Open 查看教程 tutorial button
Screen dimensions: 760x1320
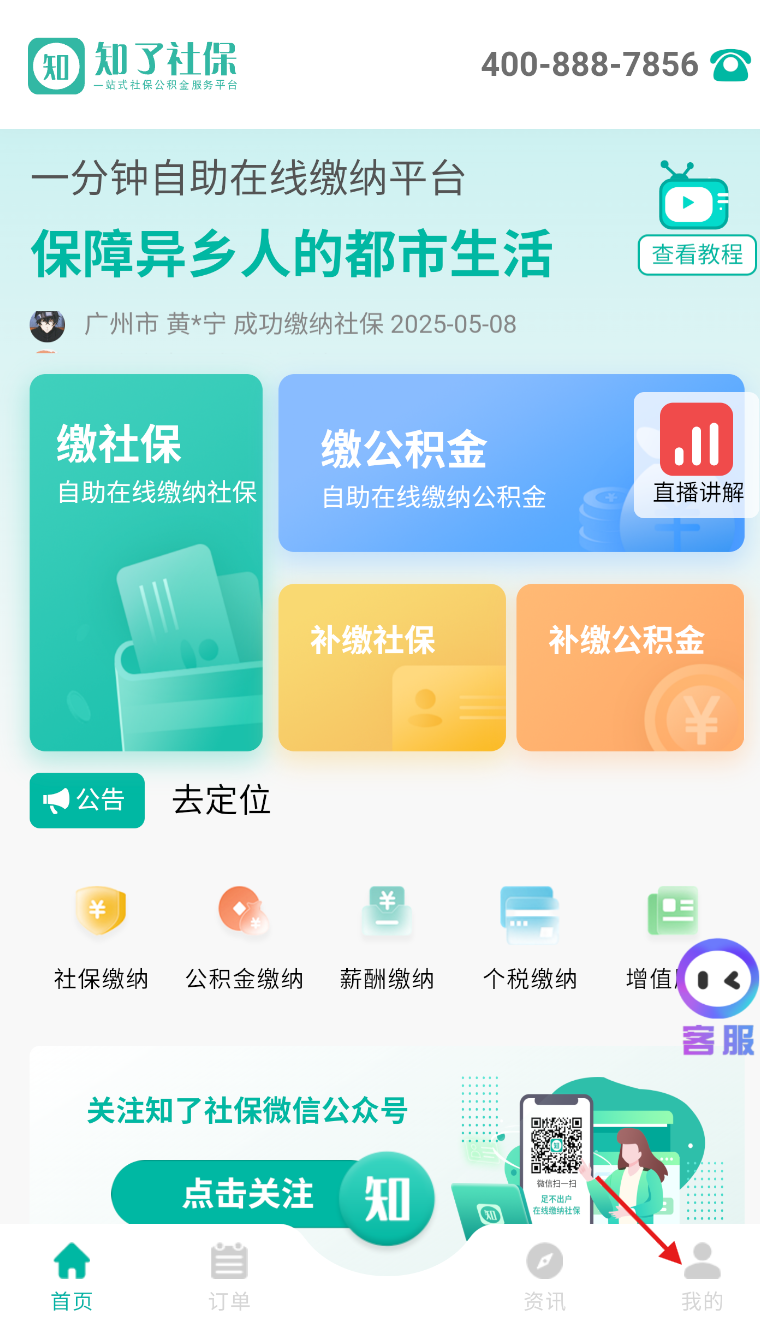click(x=697, y=254)
